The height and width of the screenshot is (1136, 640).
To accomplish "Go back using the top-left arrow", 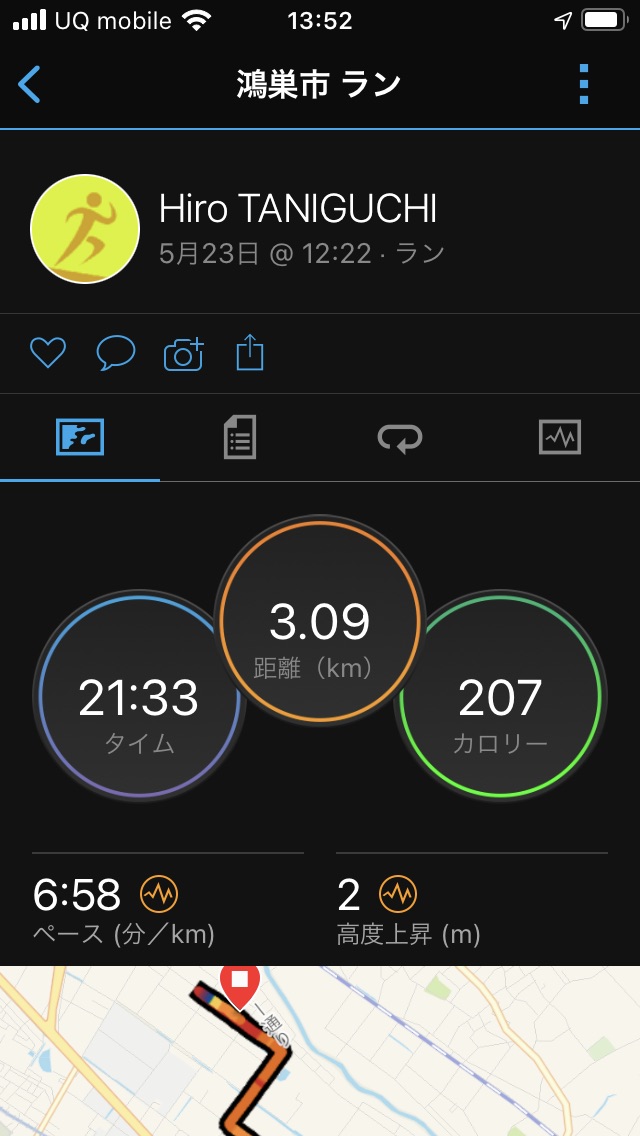I will pos(30,84).
